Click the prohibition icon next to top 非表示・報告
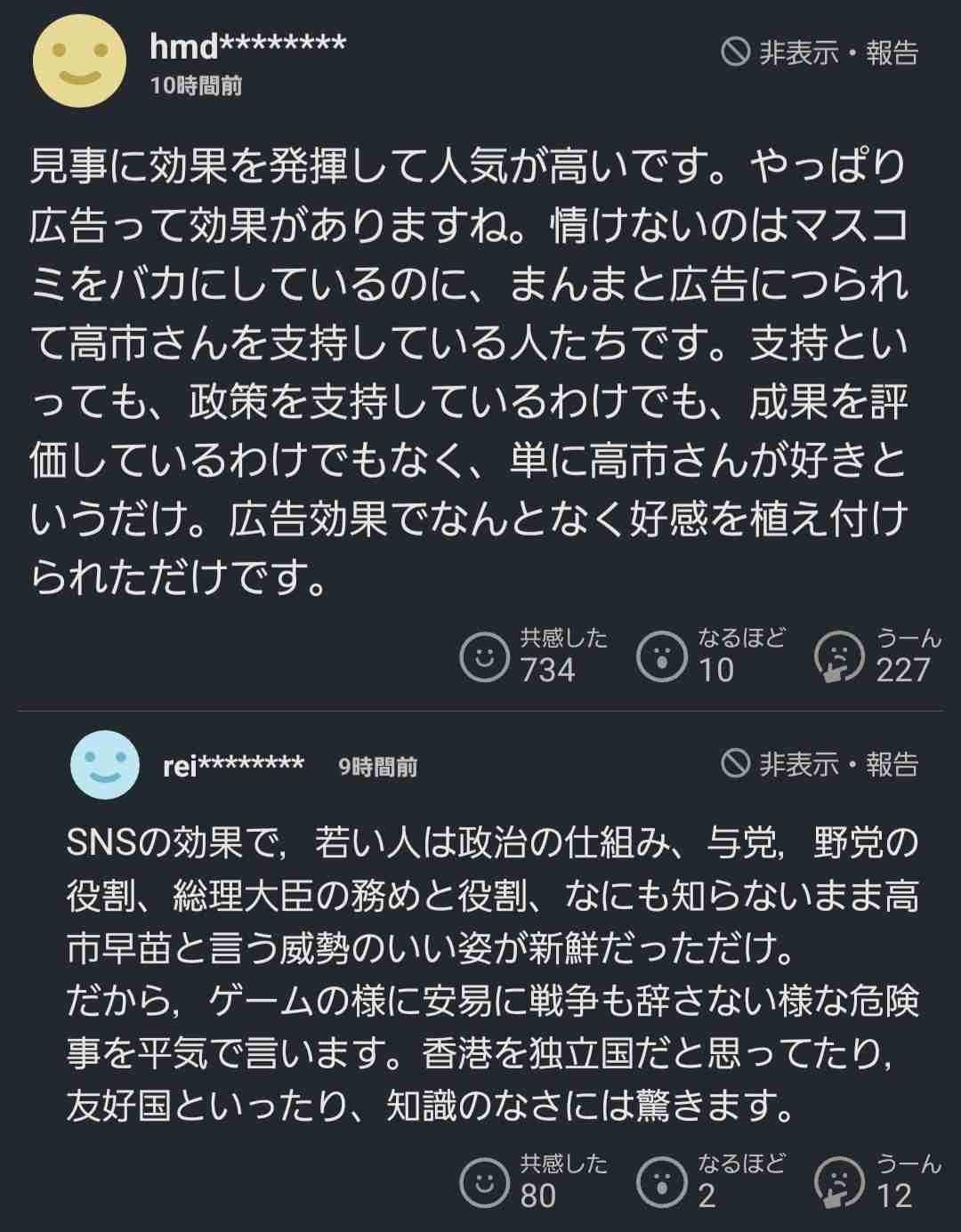 (x=734, y=53)
